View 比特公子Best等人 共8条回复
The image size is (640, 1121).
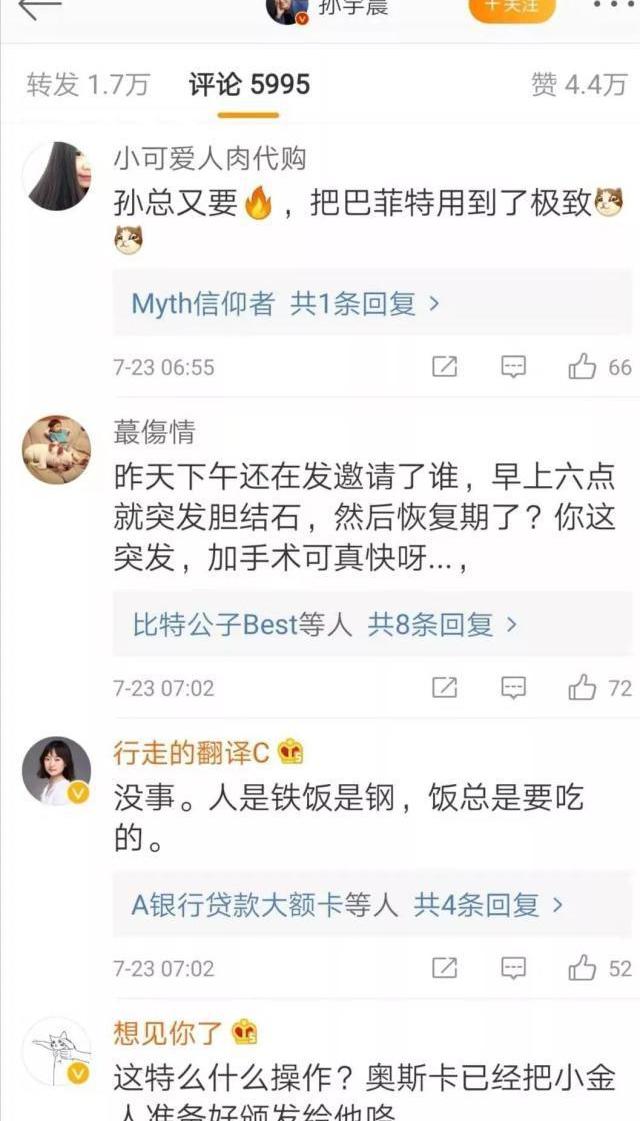[x=325, y=625]
